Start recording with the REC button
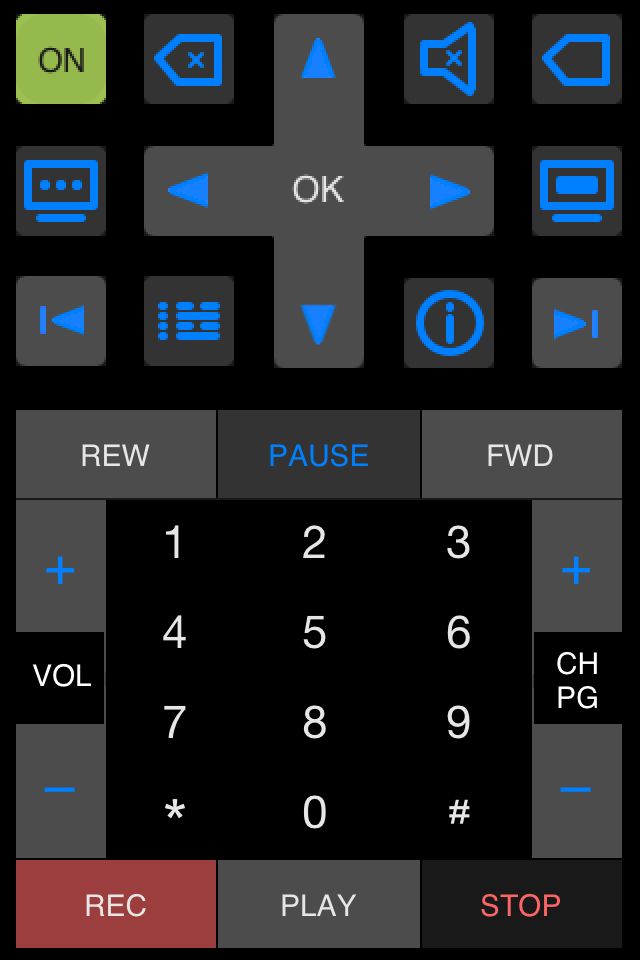The width and height of the screenshot is (640, 960). 115,905
